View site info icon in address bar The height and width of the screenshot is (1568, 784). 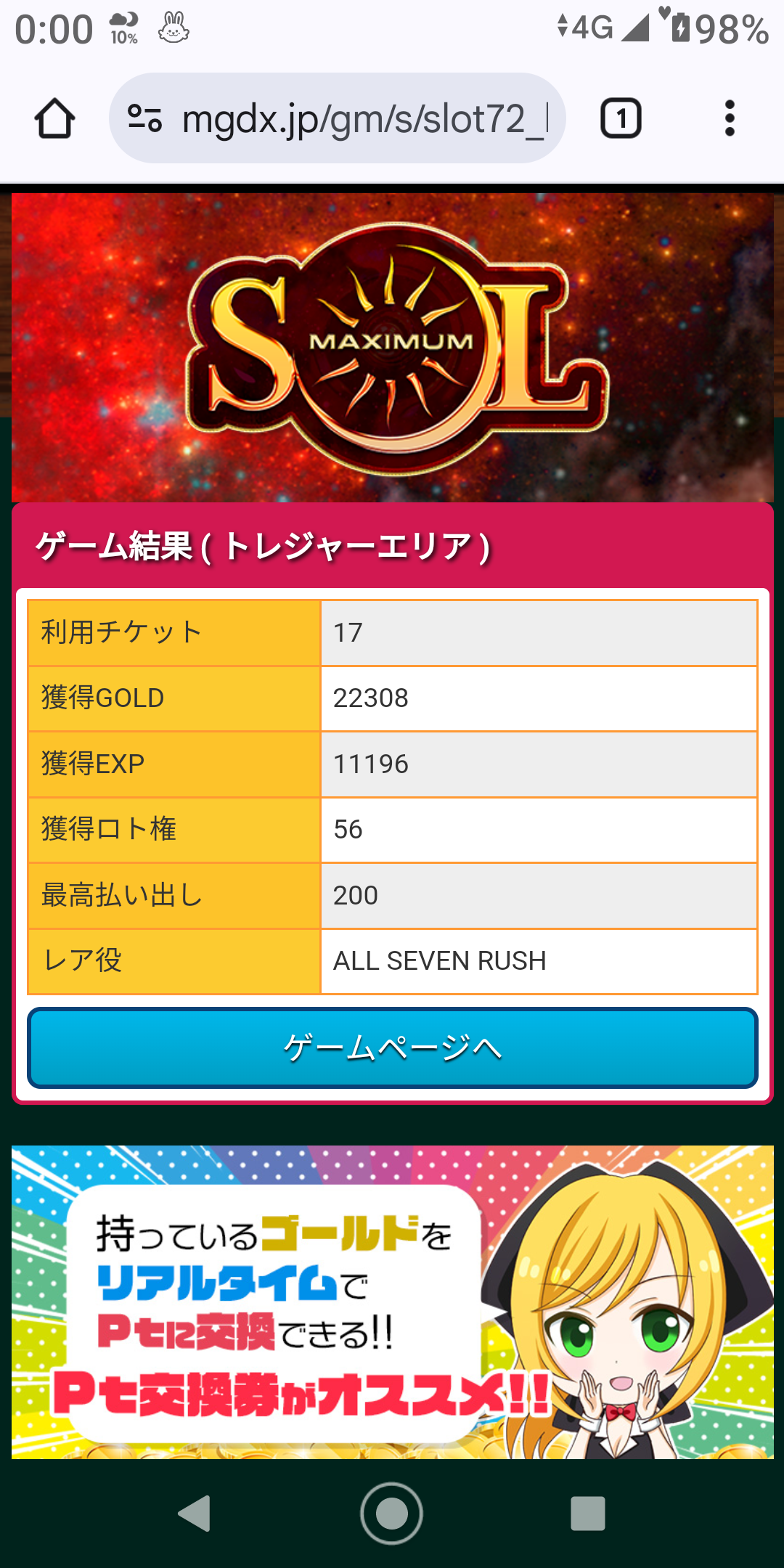click(x=144, y=118)
